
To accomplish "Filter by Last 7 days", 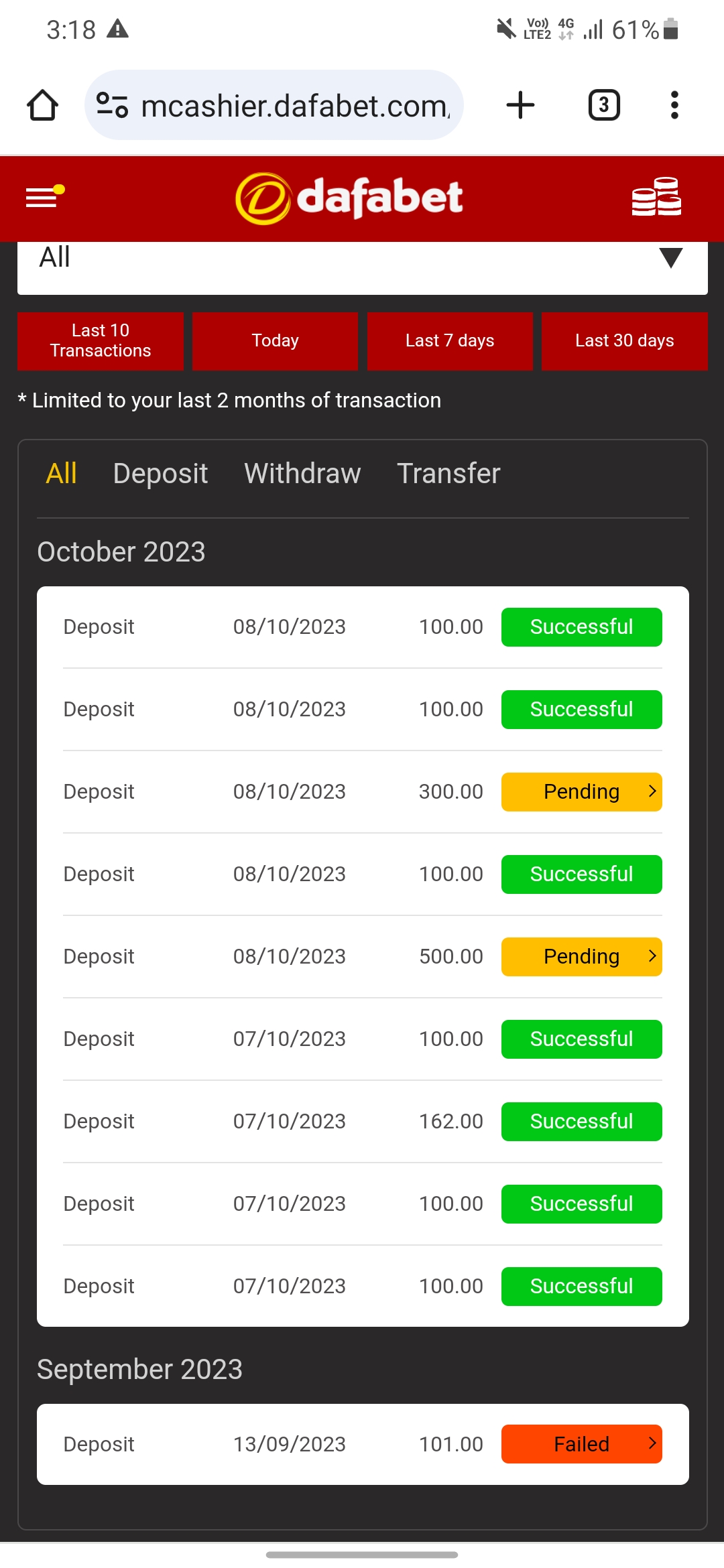I will pos(450,340).
